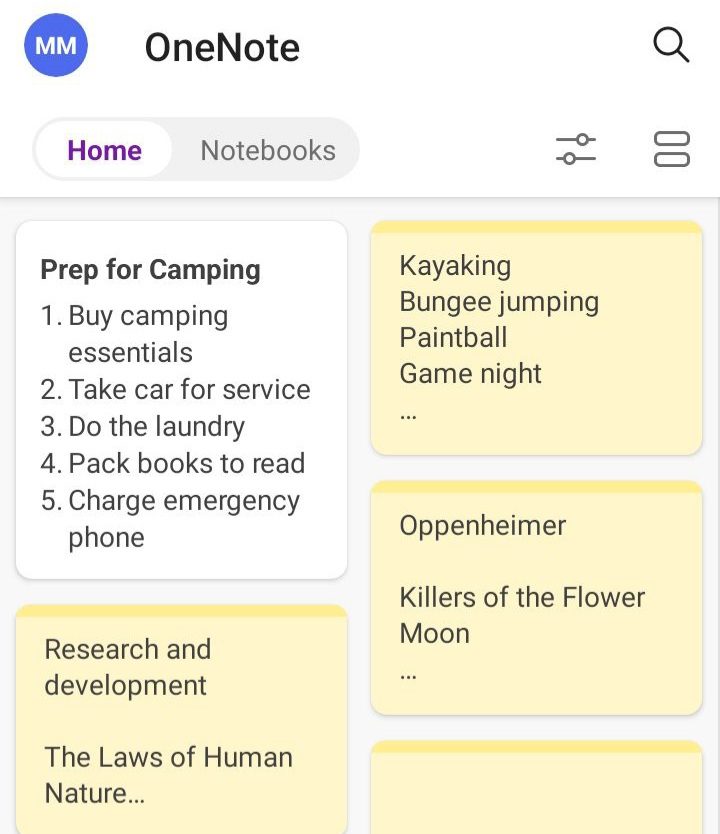Tap the OneNote app title
The height and width of the screenshot is (834, 720).
pos(222,46)
